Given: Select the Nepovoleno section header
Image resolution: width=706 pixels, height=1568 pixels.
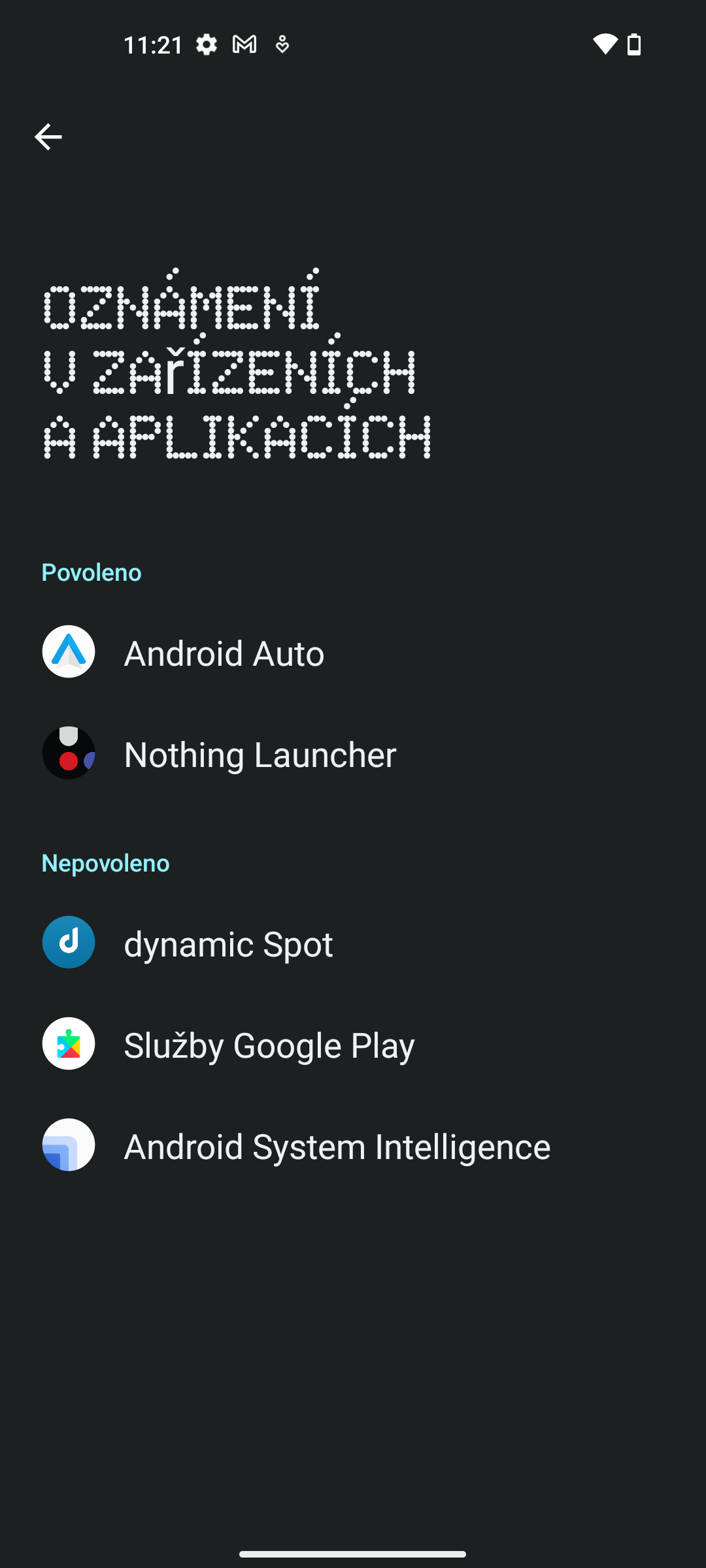Looking at the screenshot, I should [x=105, y=863].
